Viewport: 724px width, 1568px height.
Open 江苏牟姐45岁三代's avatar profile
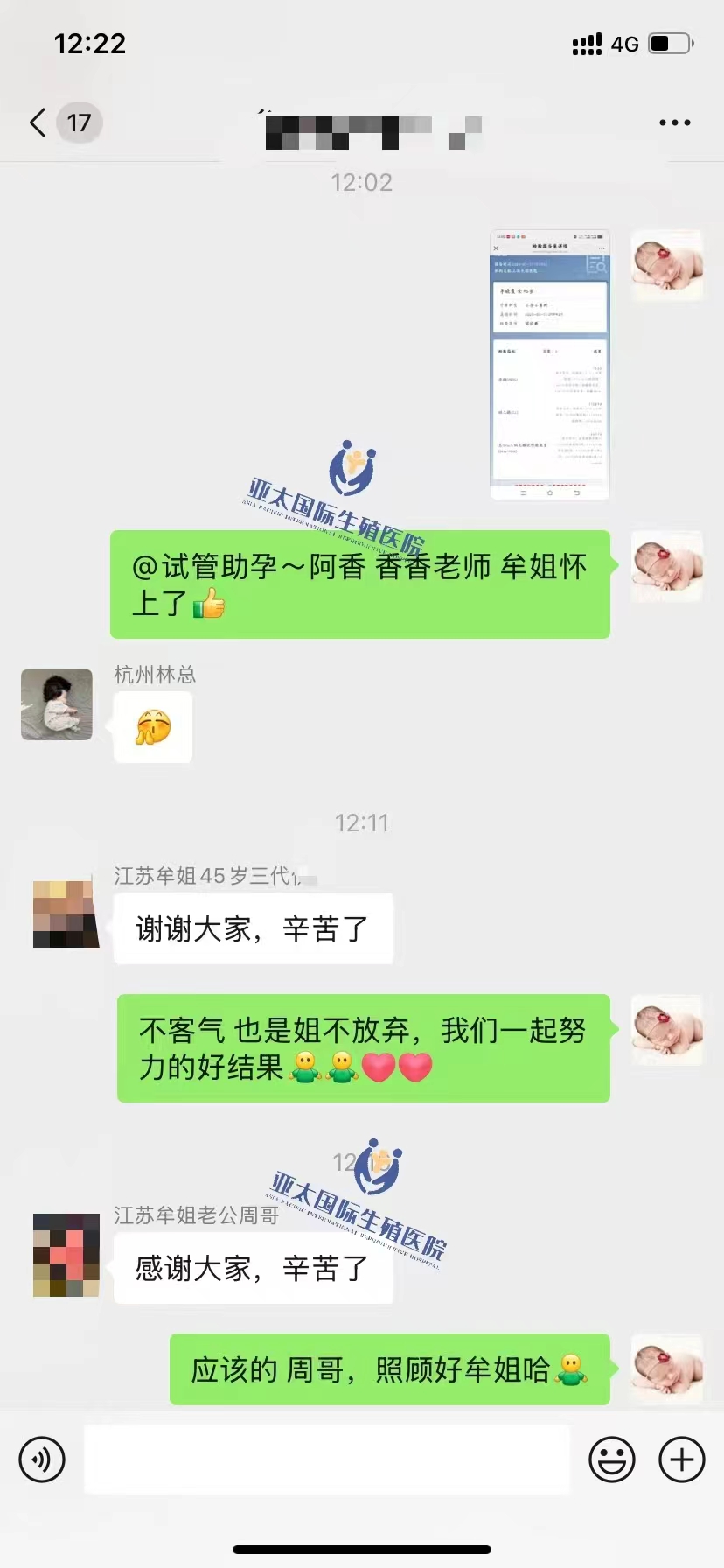pyautogui.click(x=66, y=914)
